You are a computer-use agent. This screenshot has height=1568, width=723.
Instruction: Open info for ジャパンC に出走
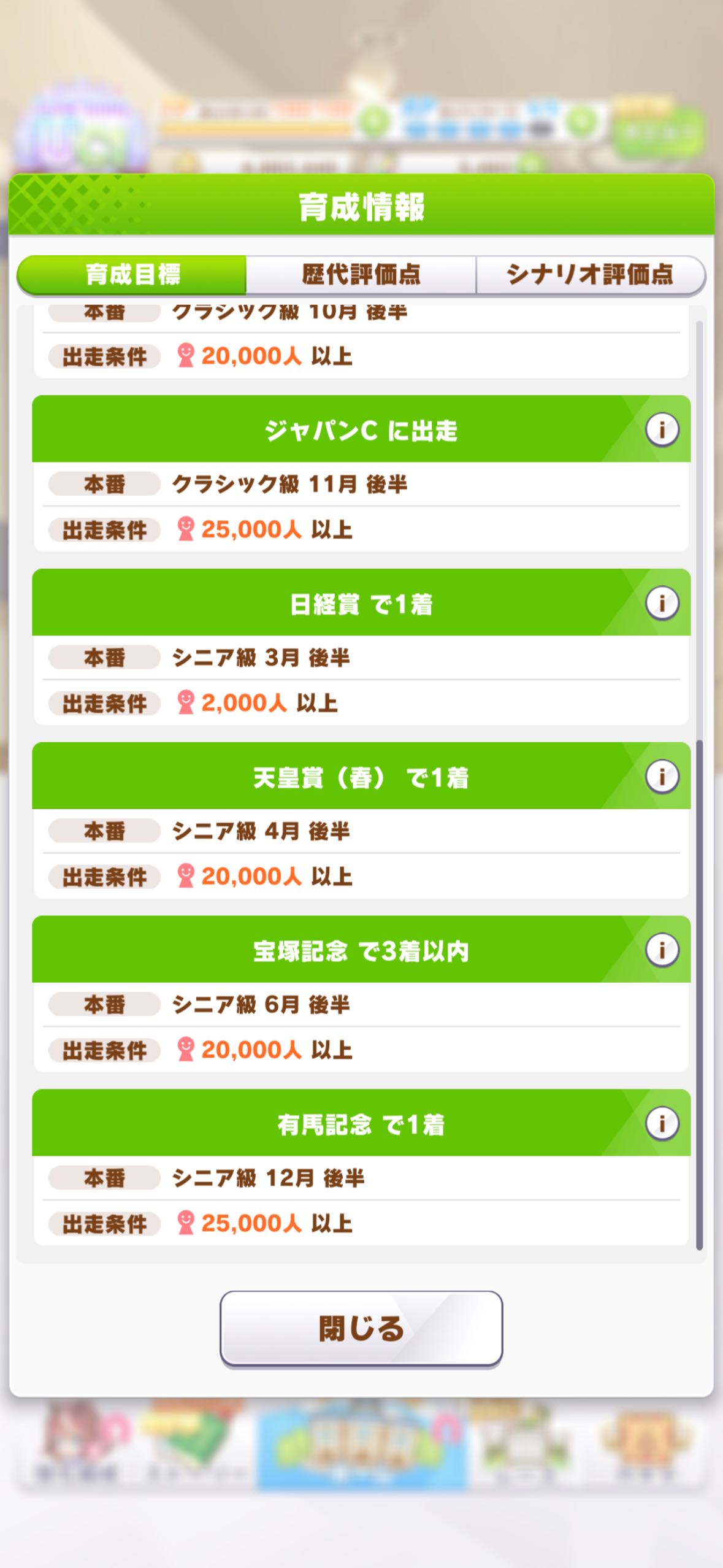pyautogui.click(x=662, y=429)
